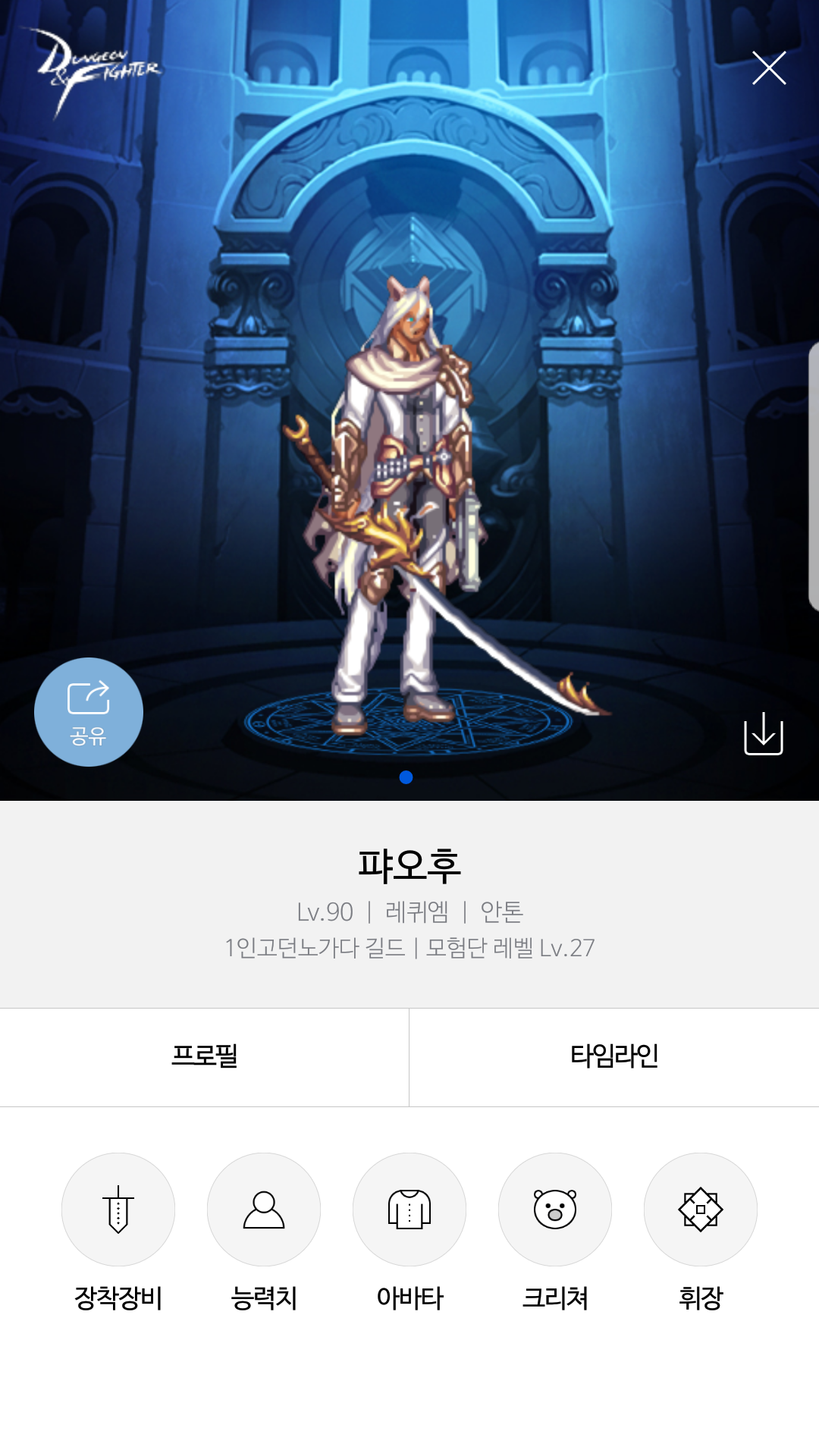
Task: Open 휘장 insignia section
Action: pos(701,1210)
